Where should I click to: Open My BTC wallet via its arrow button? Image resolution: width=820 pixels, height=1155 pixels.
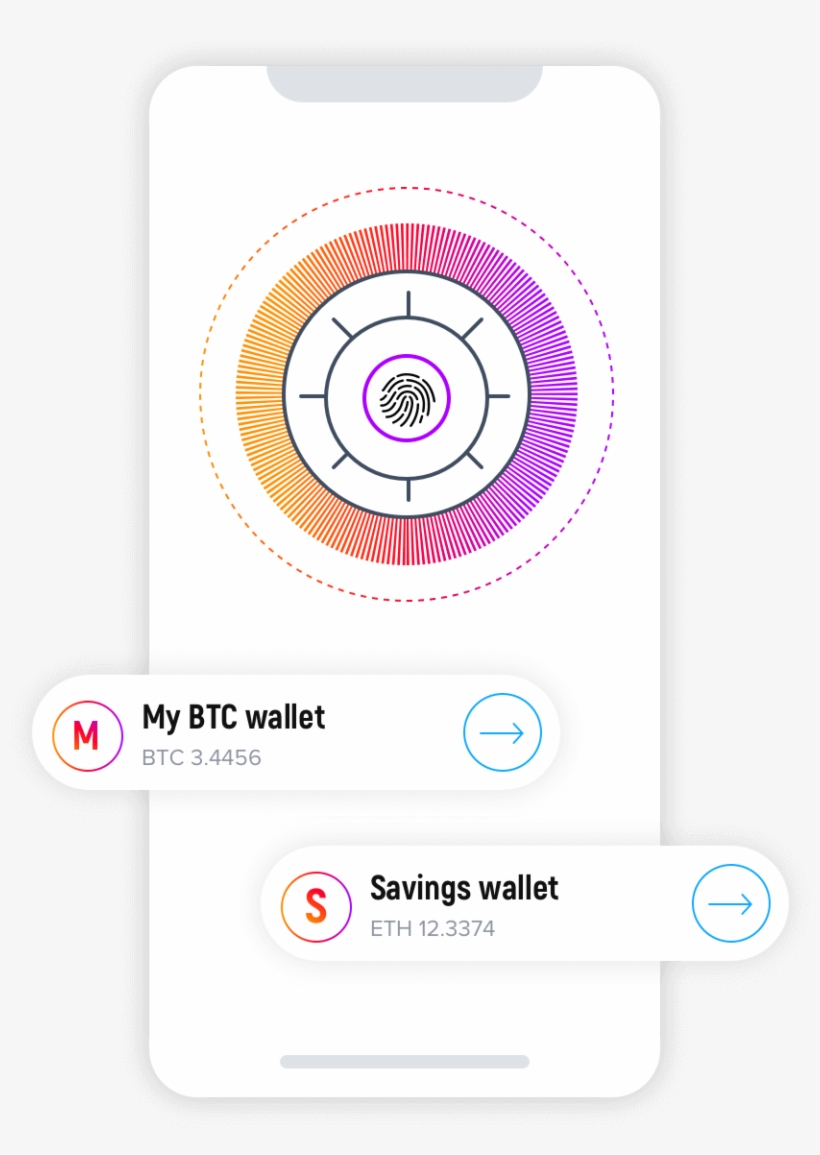click(503, 732)
